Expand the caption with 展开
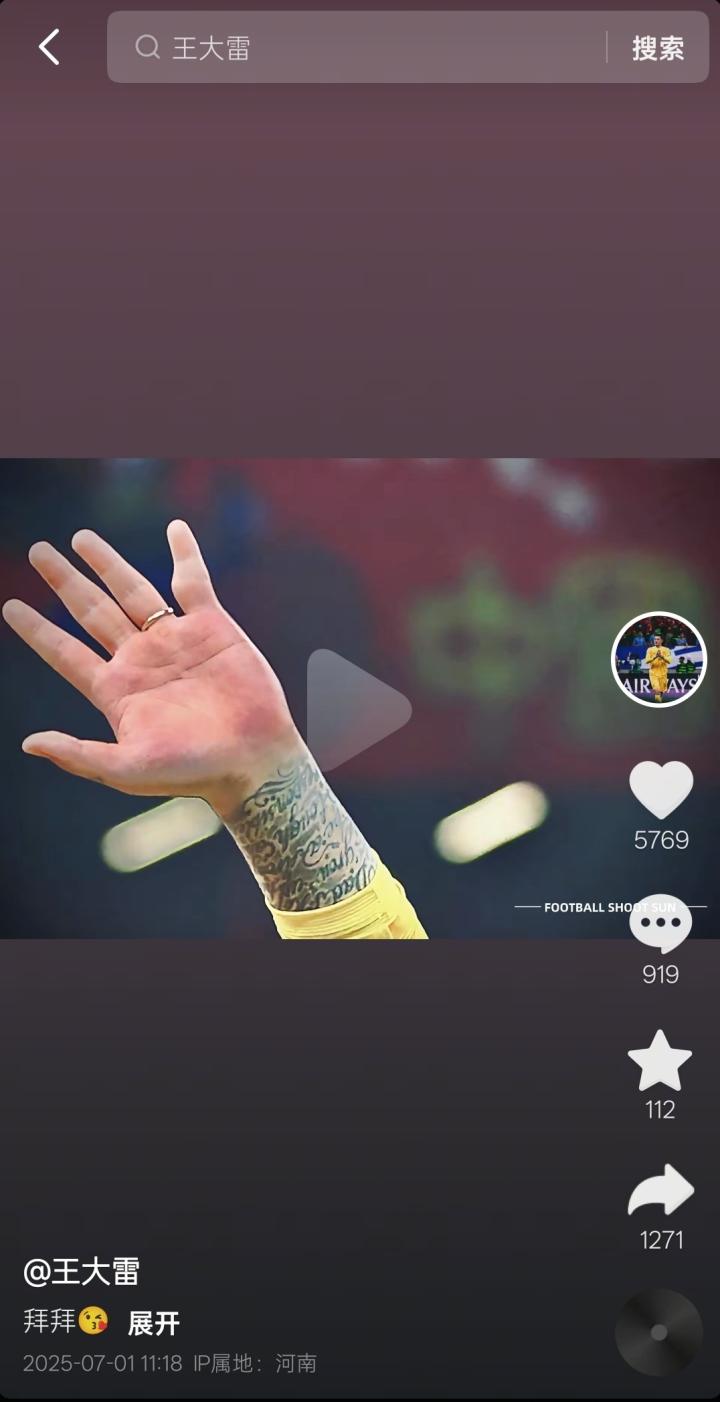Screen dimensions: 720x1402 153,1323
